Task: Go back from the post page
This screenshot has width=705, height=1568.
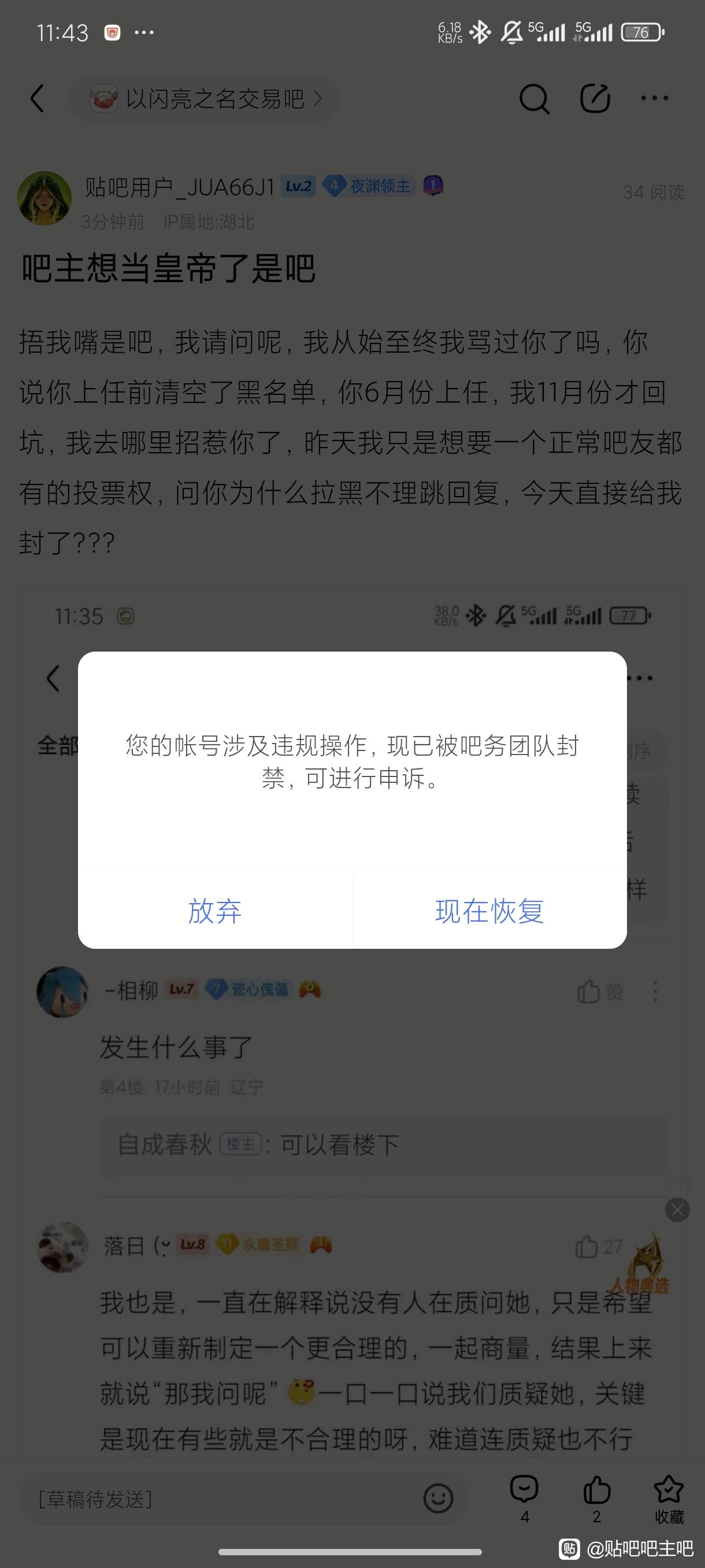Action: pyautogui.click(x=38, y=98)
